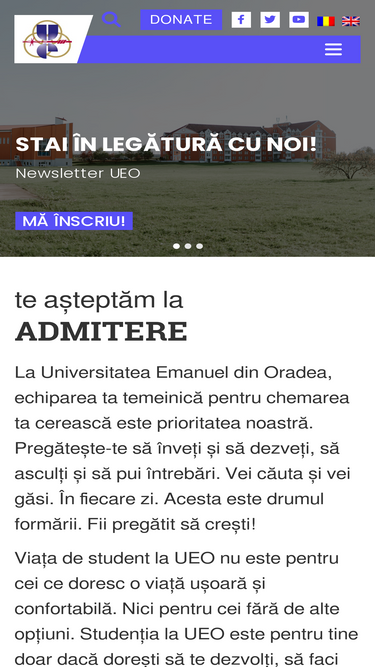Select the second carousel slide dot
The image size is (375, 667).
click(188, 246)
